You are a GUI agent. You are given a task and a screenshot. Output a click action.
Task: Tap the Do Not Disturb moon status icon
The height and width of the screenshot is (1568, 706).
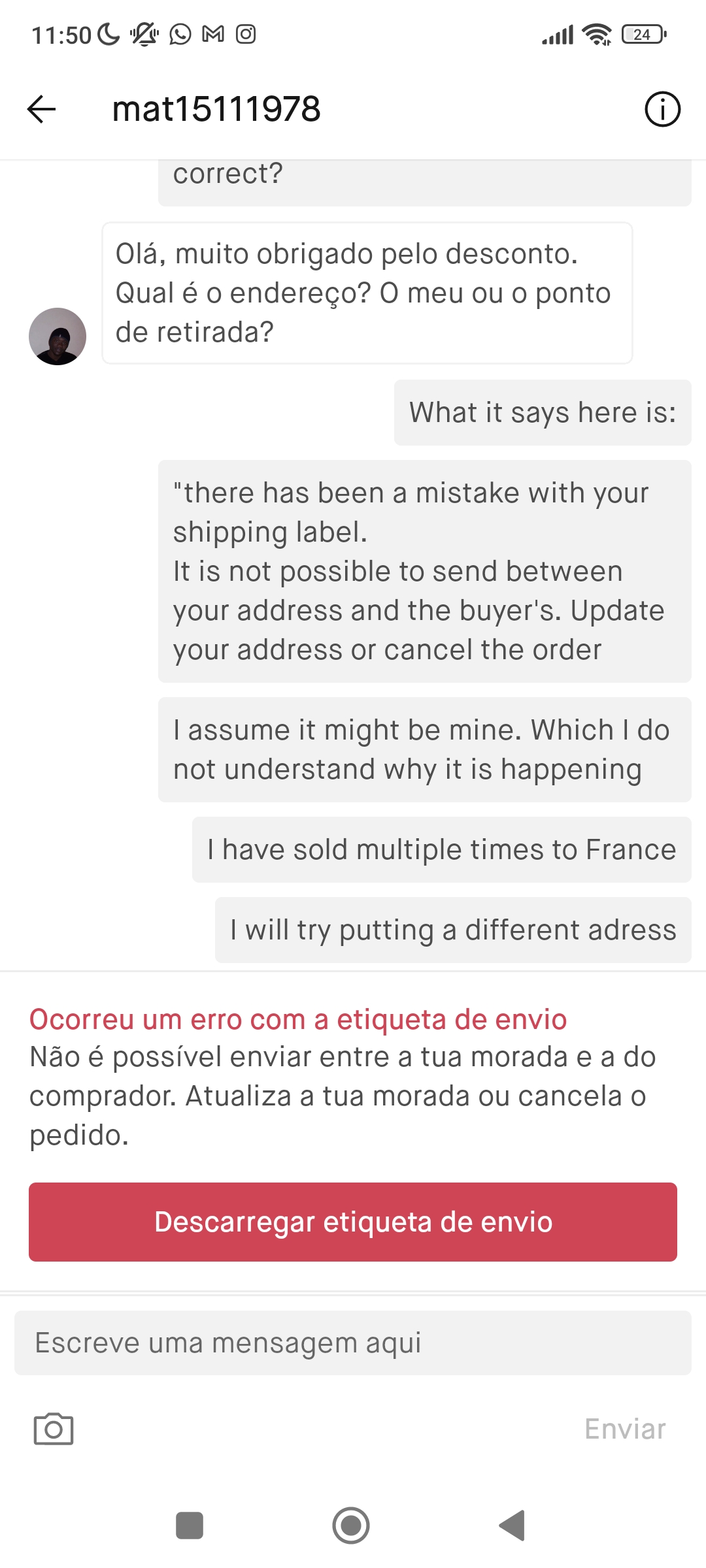point(109,34)
